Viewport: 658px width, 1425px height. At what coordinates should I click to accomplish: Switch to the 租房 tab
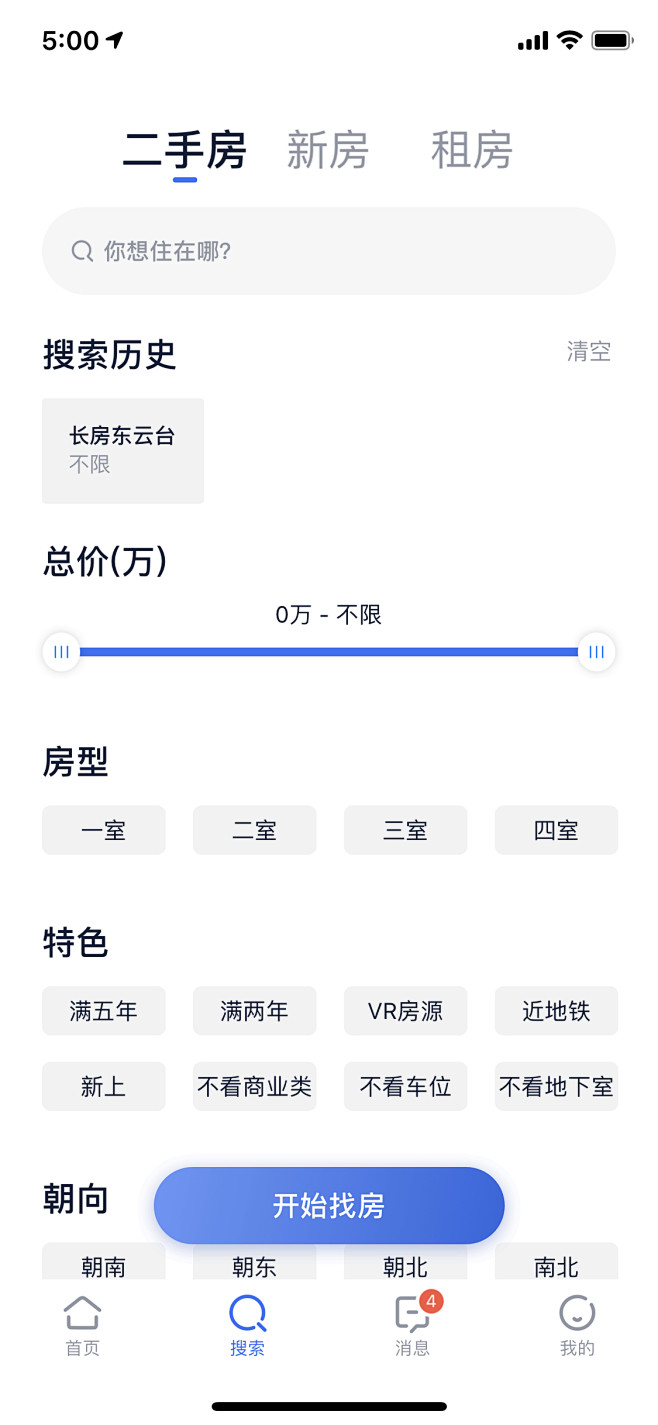(471, 151)
